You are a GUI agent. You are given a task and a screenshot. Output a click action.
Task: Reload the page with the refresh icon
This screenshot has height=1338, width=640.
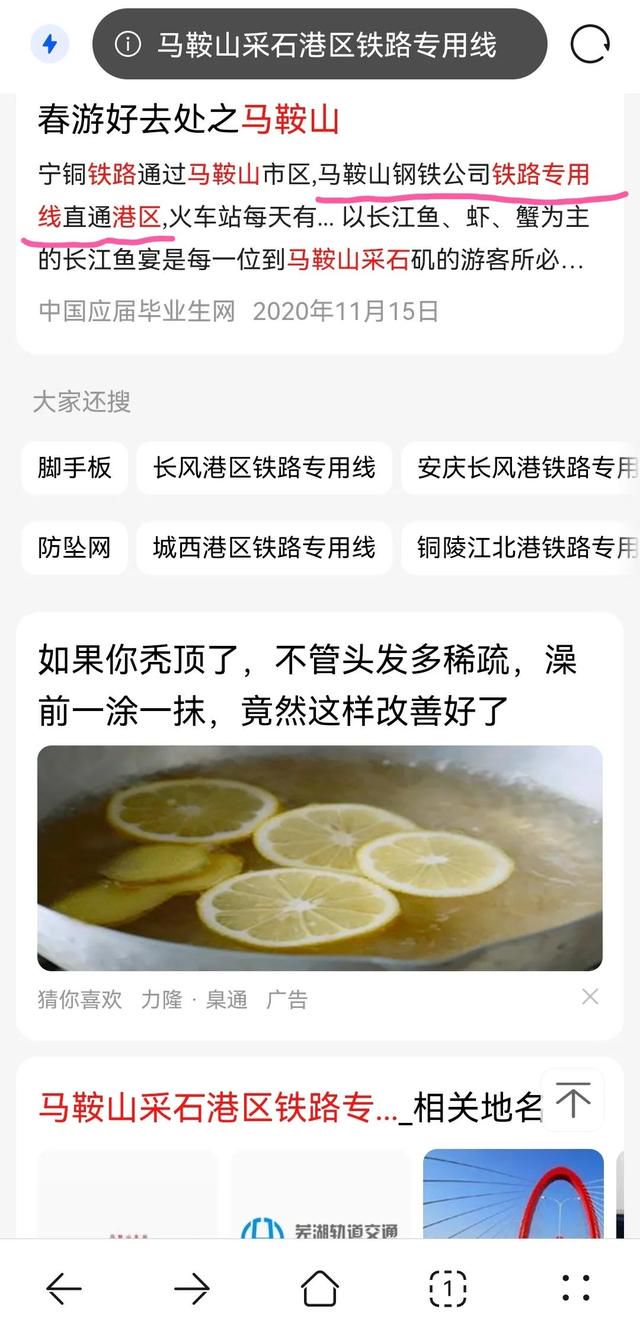[590, 44]
